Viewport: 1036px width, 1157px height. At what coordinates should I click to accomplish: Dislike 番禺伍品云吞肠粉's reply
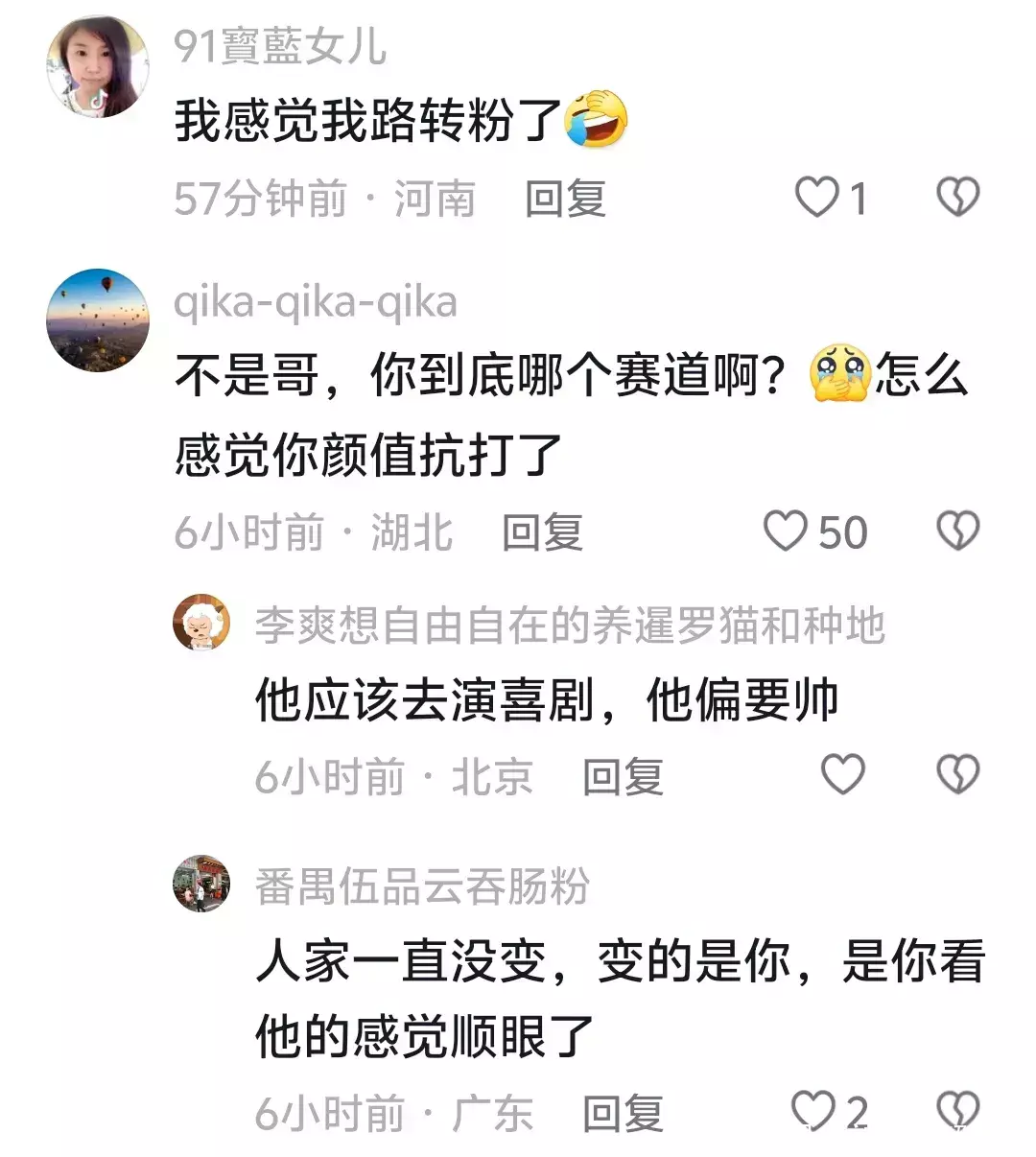tap(957, 1112)
